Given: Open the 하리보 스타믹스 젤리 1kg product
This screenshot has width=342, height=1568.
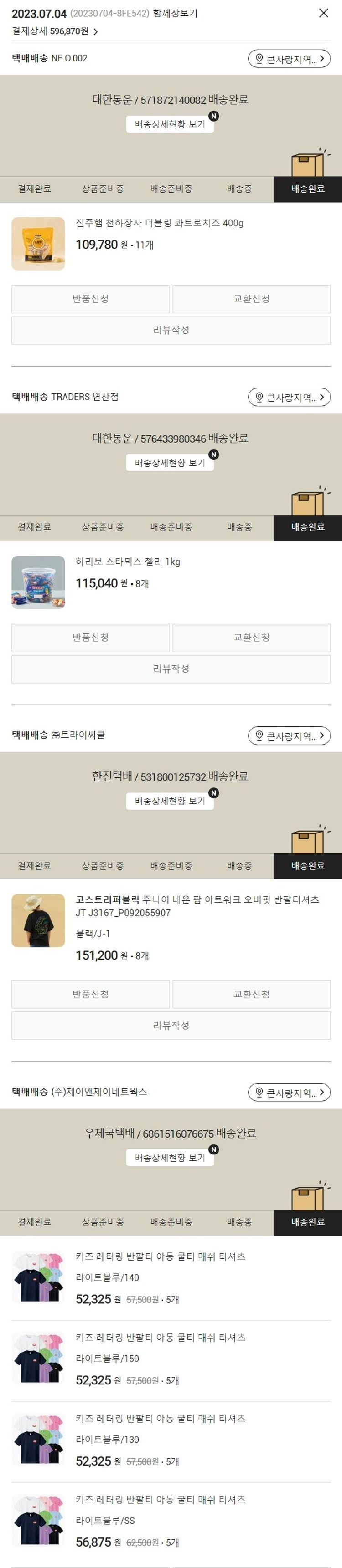Looking at the screenshot, I should [x=127, y=562].
